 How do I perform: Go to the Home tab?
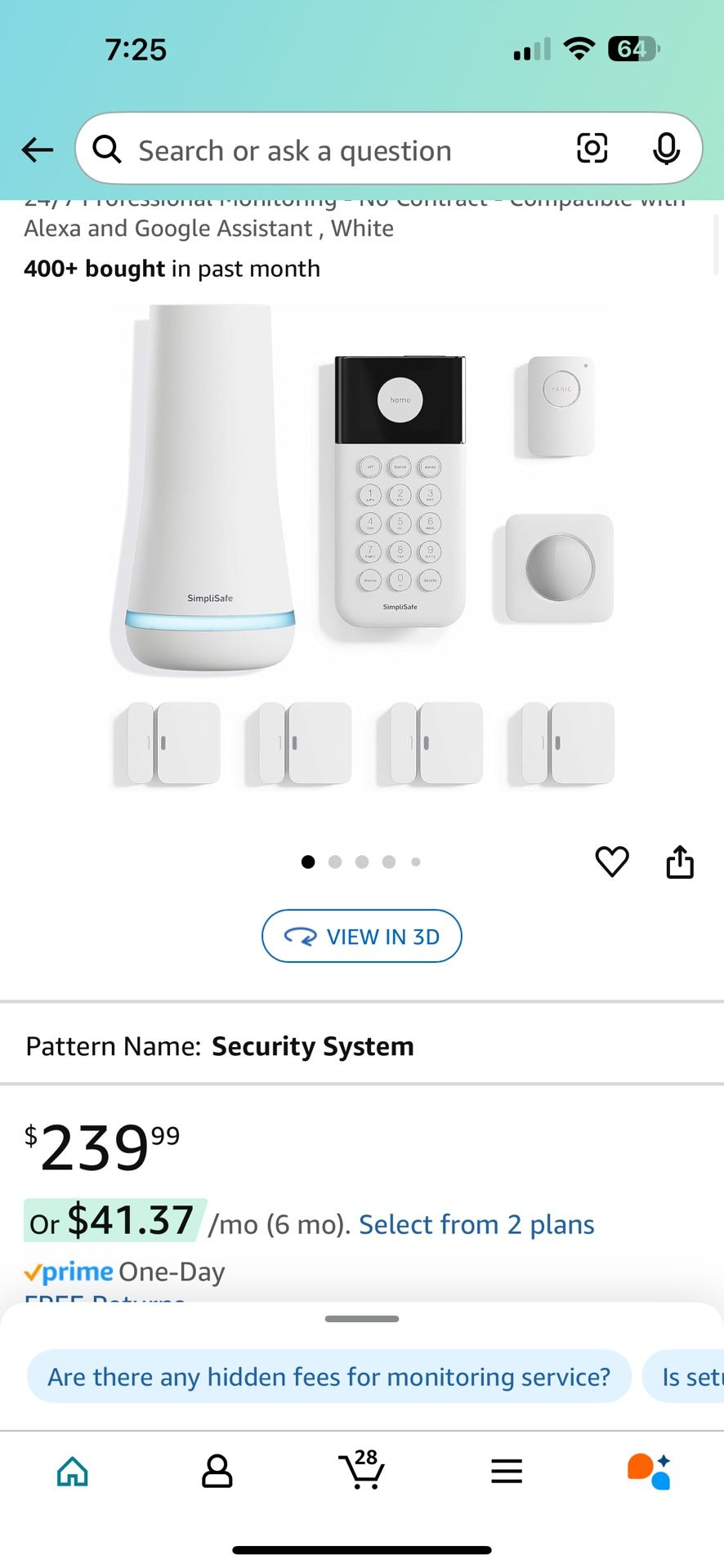pyautogui.click(x=73, y=1472)
